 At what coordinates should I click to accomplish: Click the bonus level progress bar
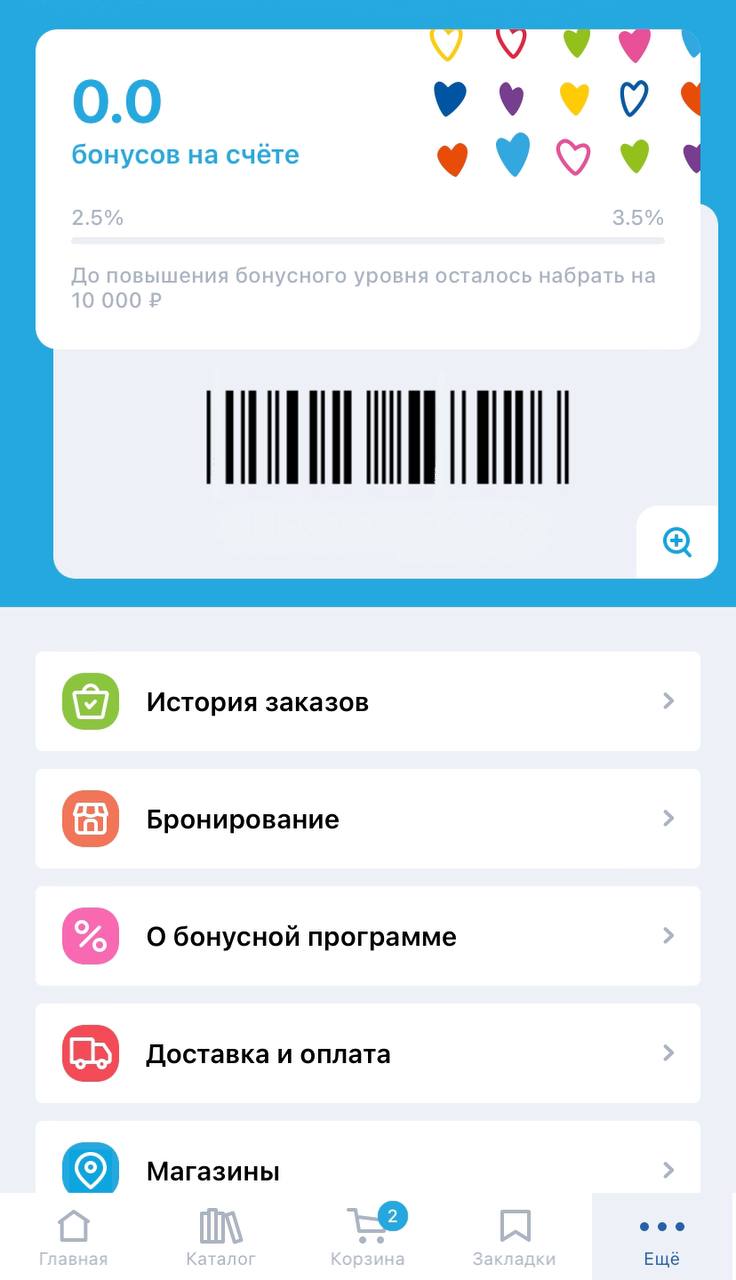pyautogui.click(x=367, y=240)
